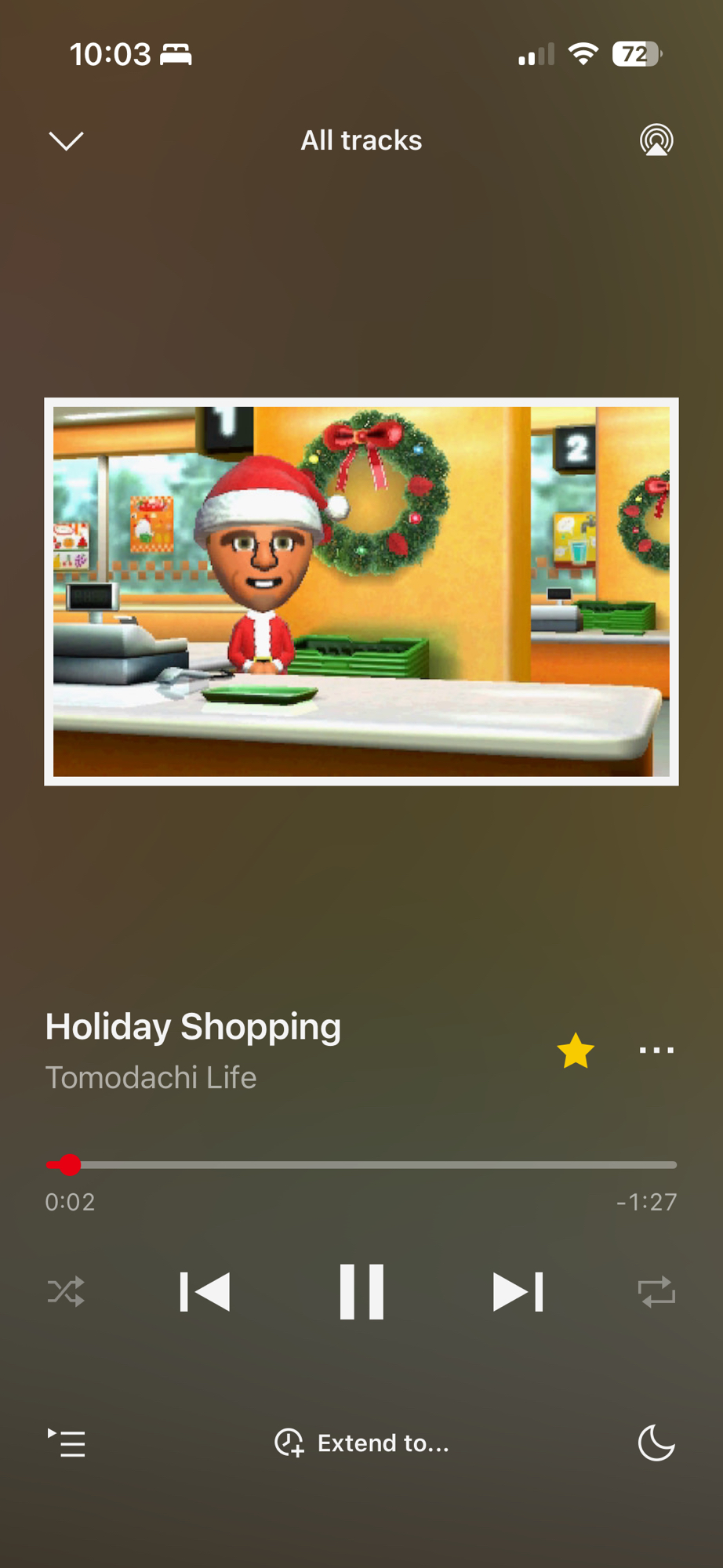Collapse the player with the down chevron
Screen dimensions: 723x1568
(x=66, y=141)
